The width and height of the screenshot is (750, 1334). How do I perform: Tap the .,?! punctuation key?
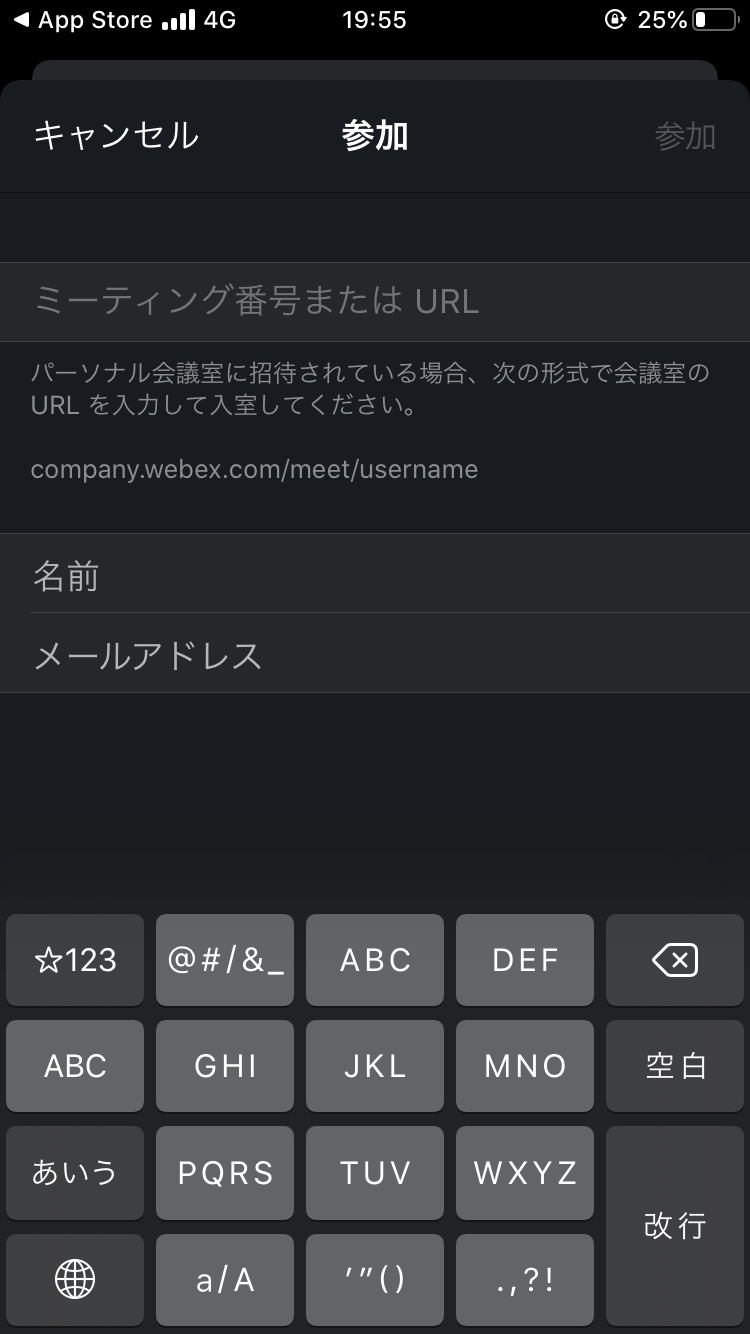(525, 1280)
